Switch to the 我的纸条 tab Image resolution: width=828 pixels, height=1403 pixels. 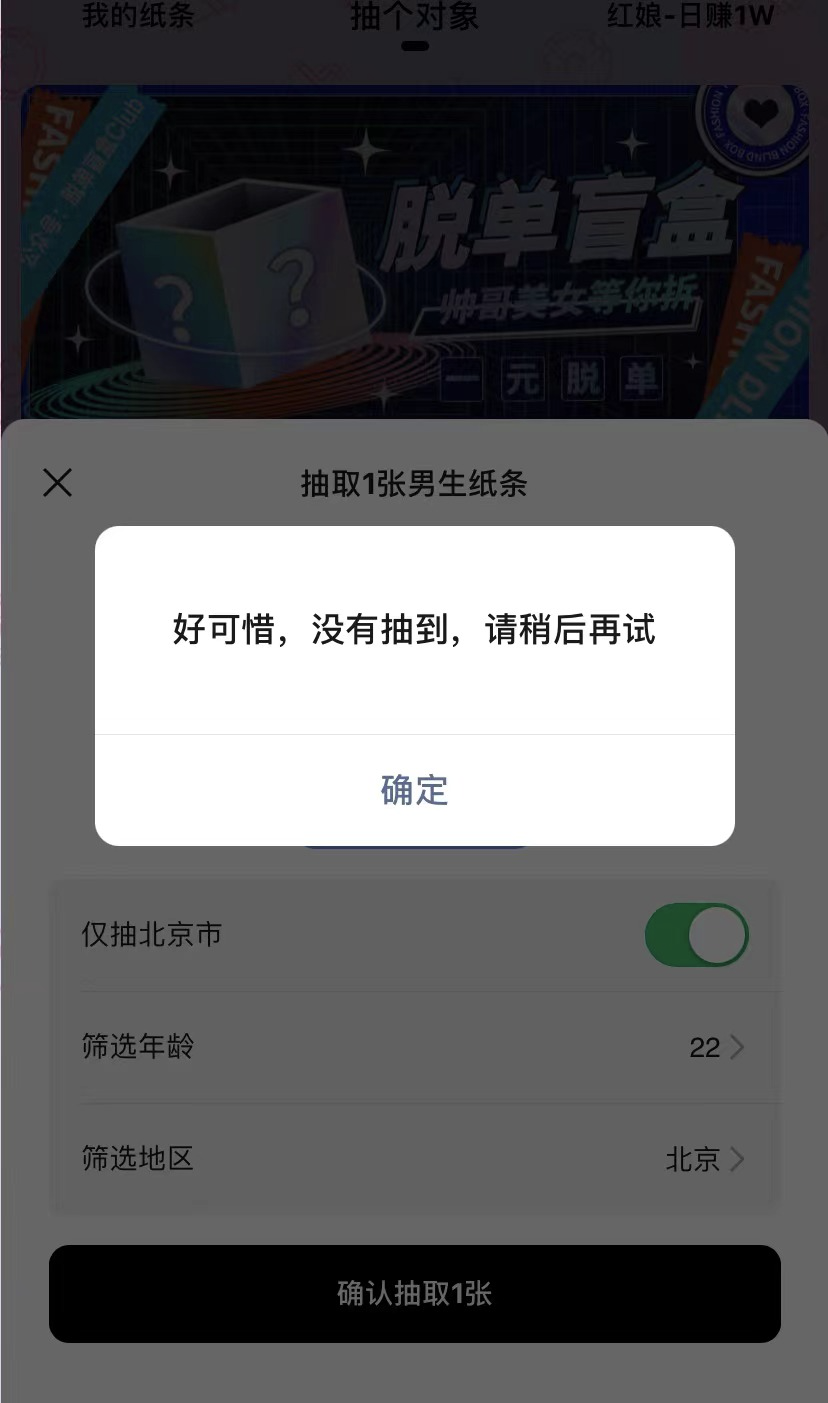pyautogui.click(x=138, y=16)
